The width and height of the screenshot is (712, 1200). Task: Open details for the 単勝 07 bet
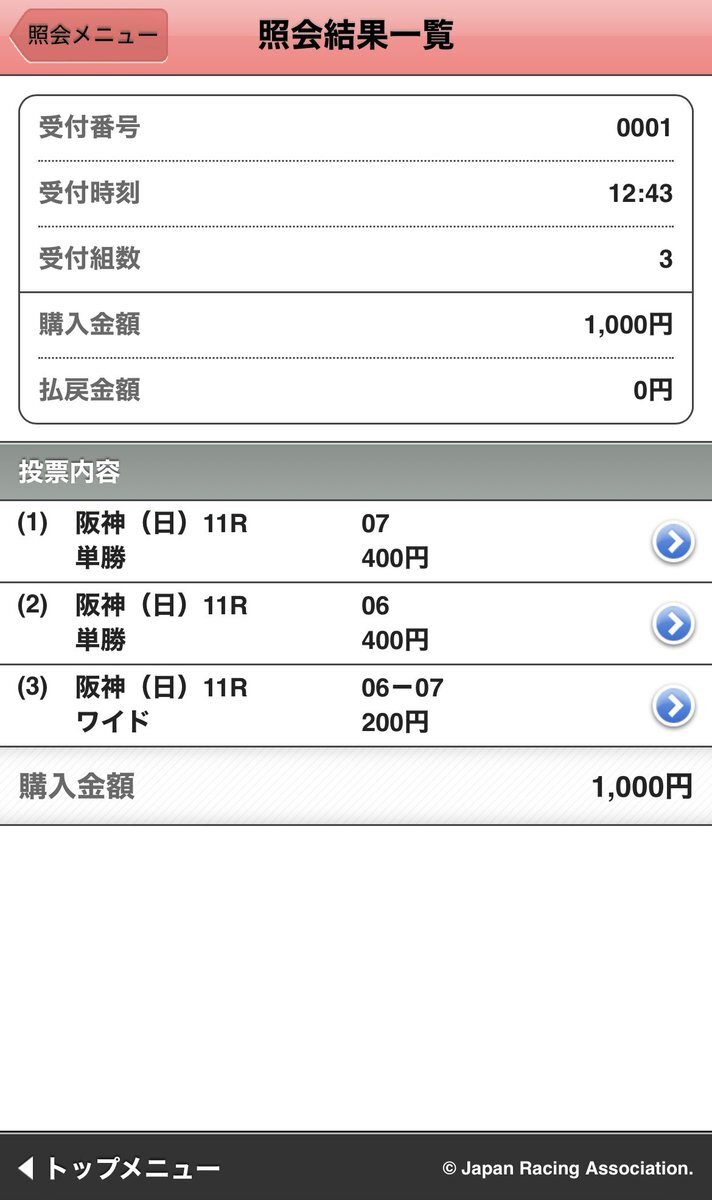pos(356,541)
